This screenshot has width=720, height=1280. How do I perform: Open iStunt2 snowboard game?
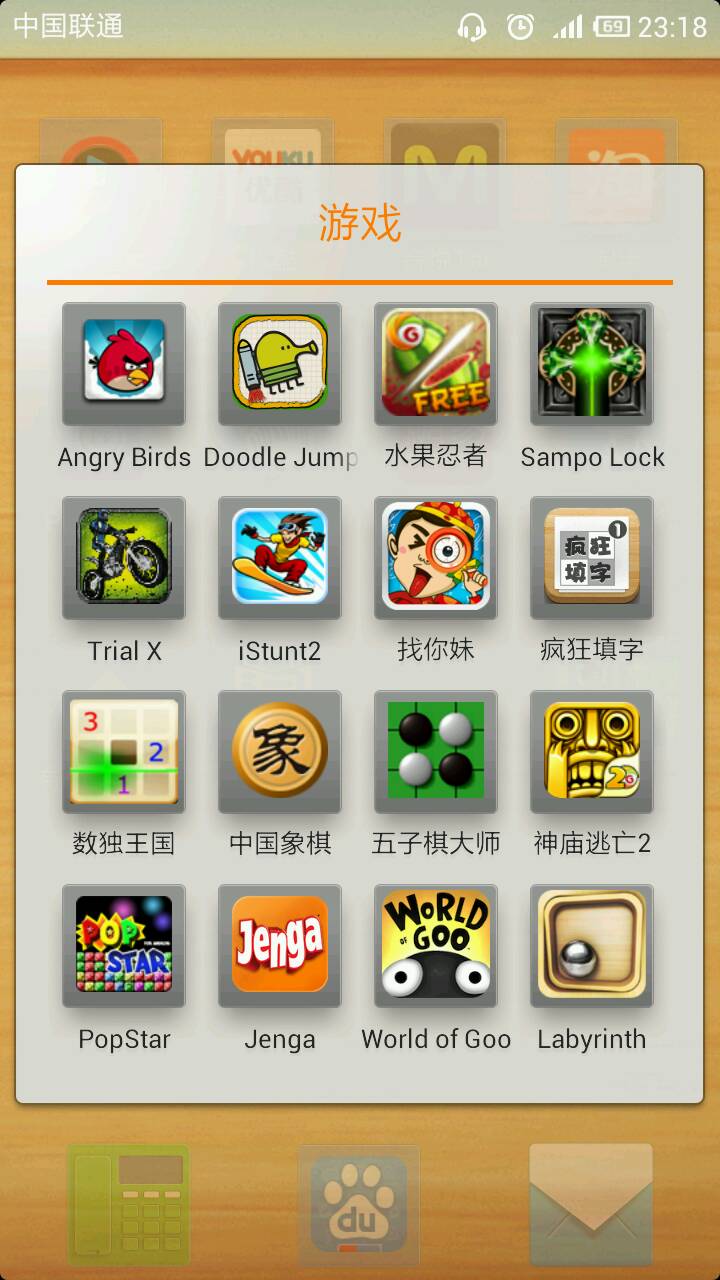[x=280, y=557]
